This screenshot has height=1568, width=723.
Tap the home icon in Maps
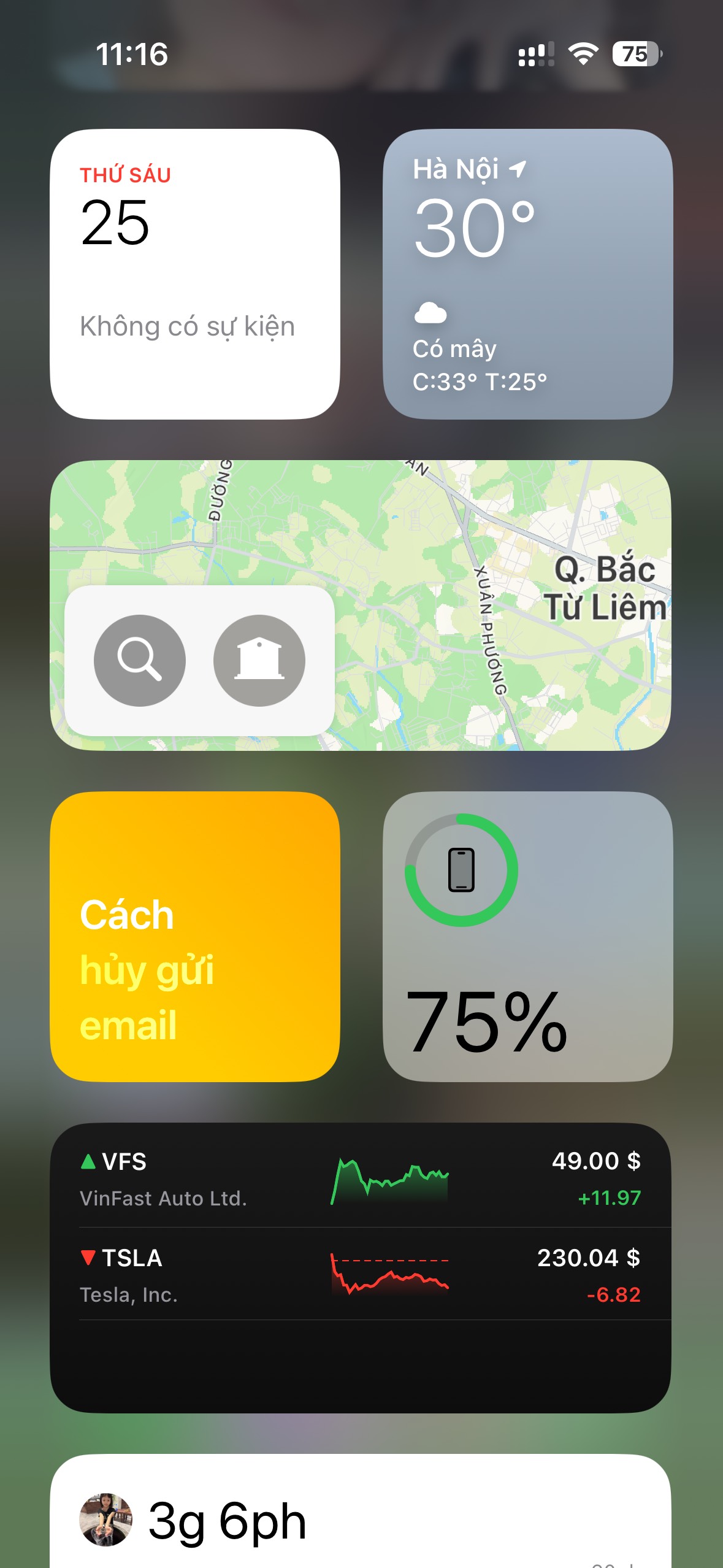(259, 660)
